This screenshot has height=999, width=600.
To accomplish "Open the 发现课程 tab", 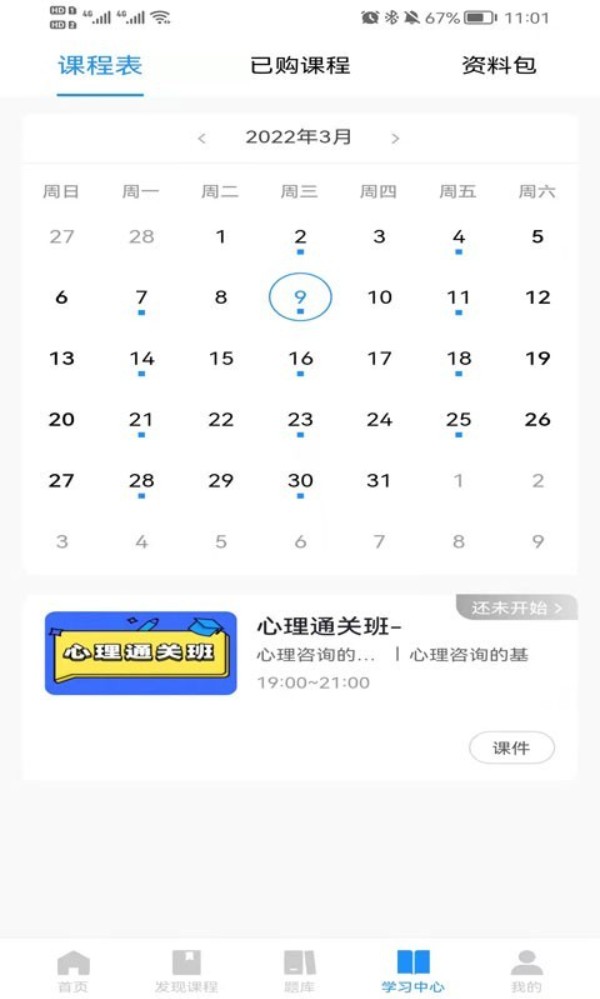I will pyautogui.click(x=187, y=972).
